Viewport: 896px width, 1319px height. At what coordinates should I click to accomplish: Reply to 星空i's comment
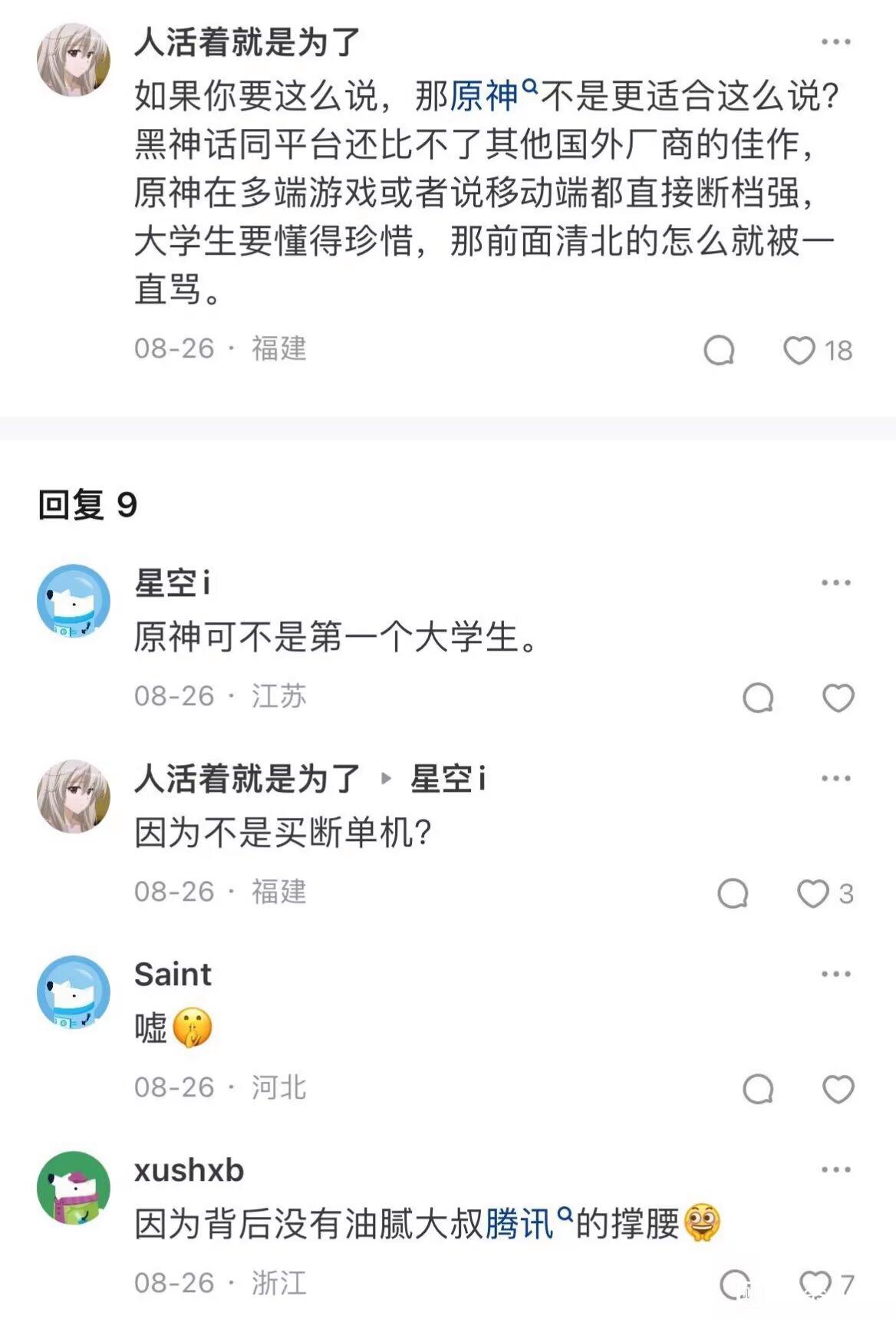tap(758, 697)
